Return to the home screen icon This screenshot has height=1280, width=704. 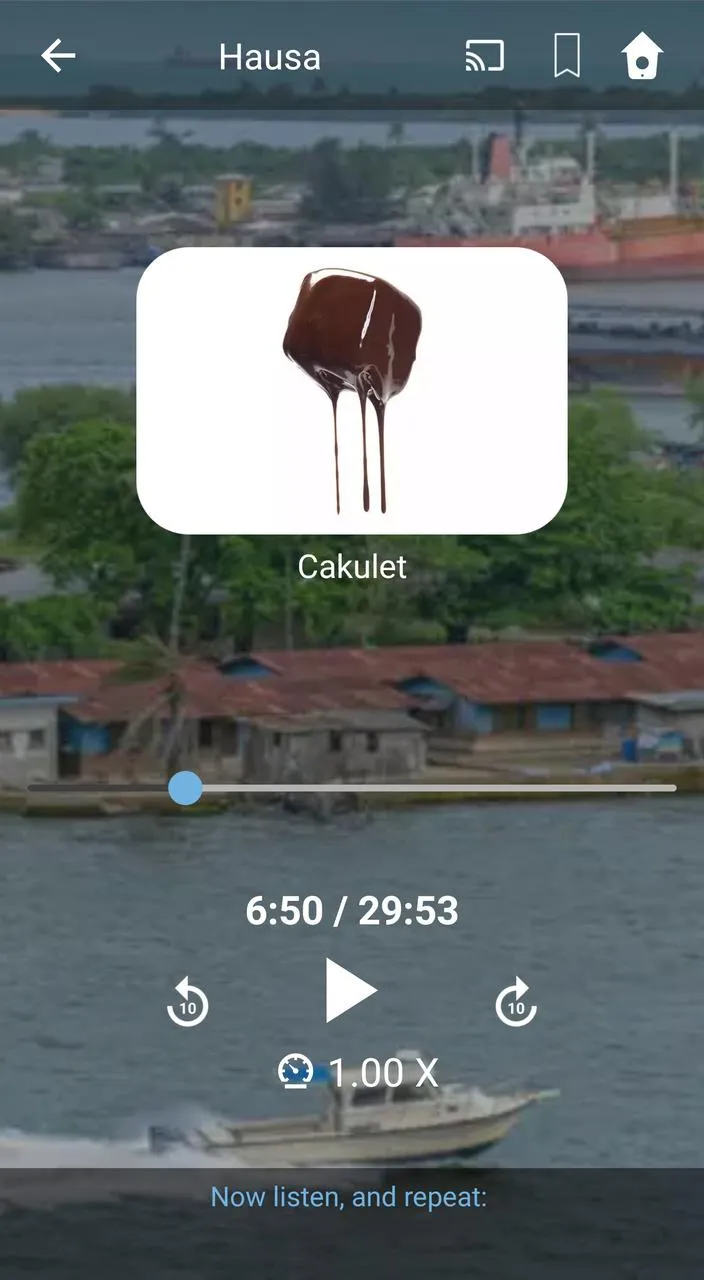(x=642, y=57)
